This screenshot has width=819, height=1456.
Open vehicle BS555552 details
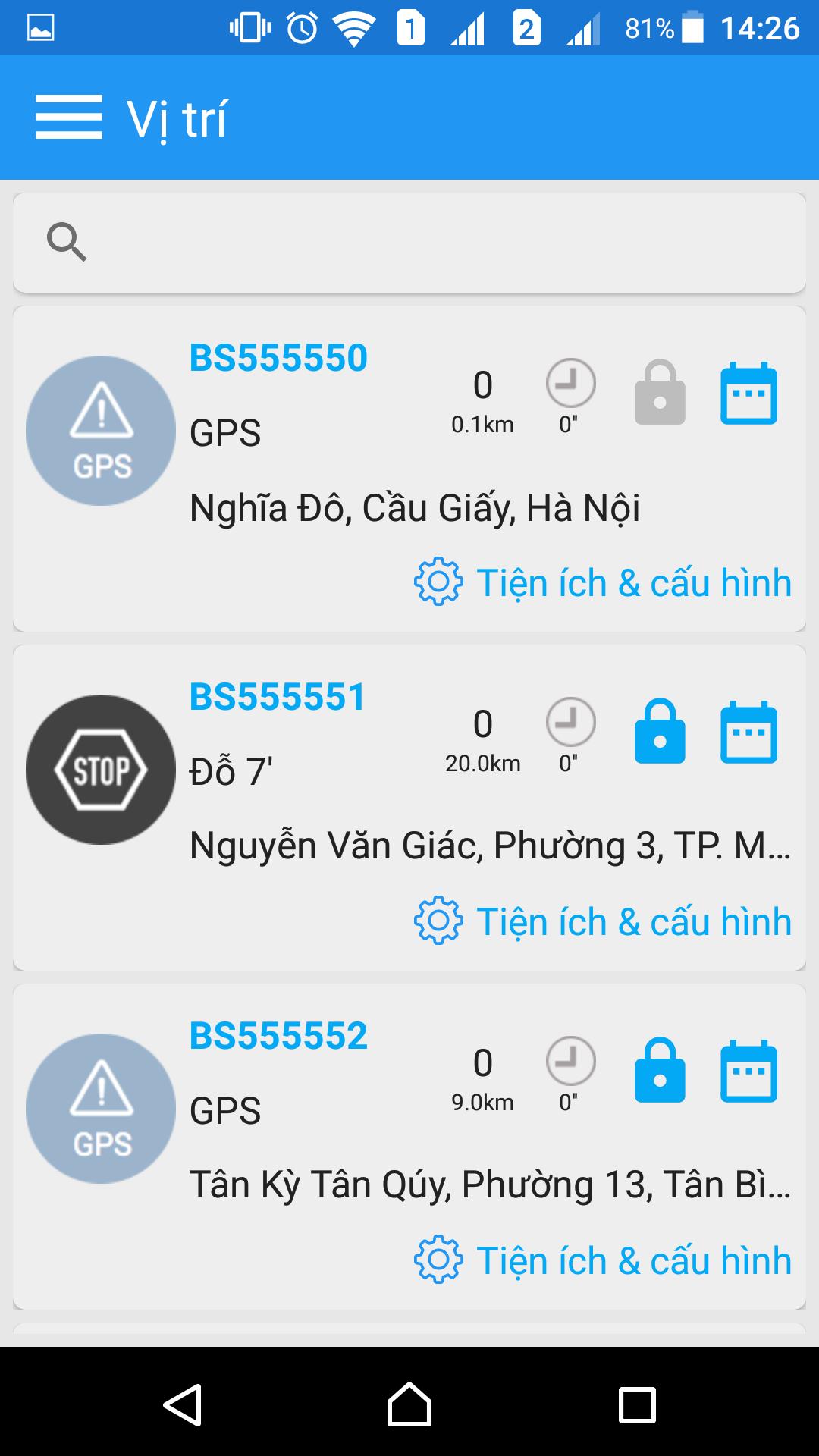pyautogui.click(x=278, y=1036)
